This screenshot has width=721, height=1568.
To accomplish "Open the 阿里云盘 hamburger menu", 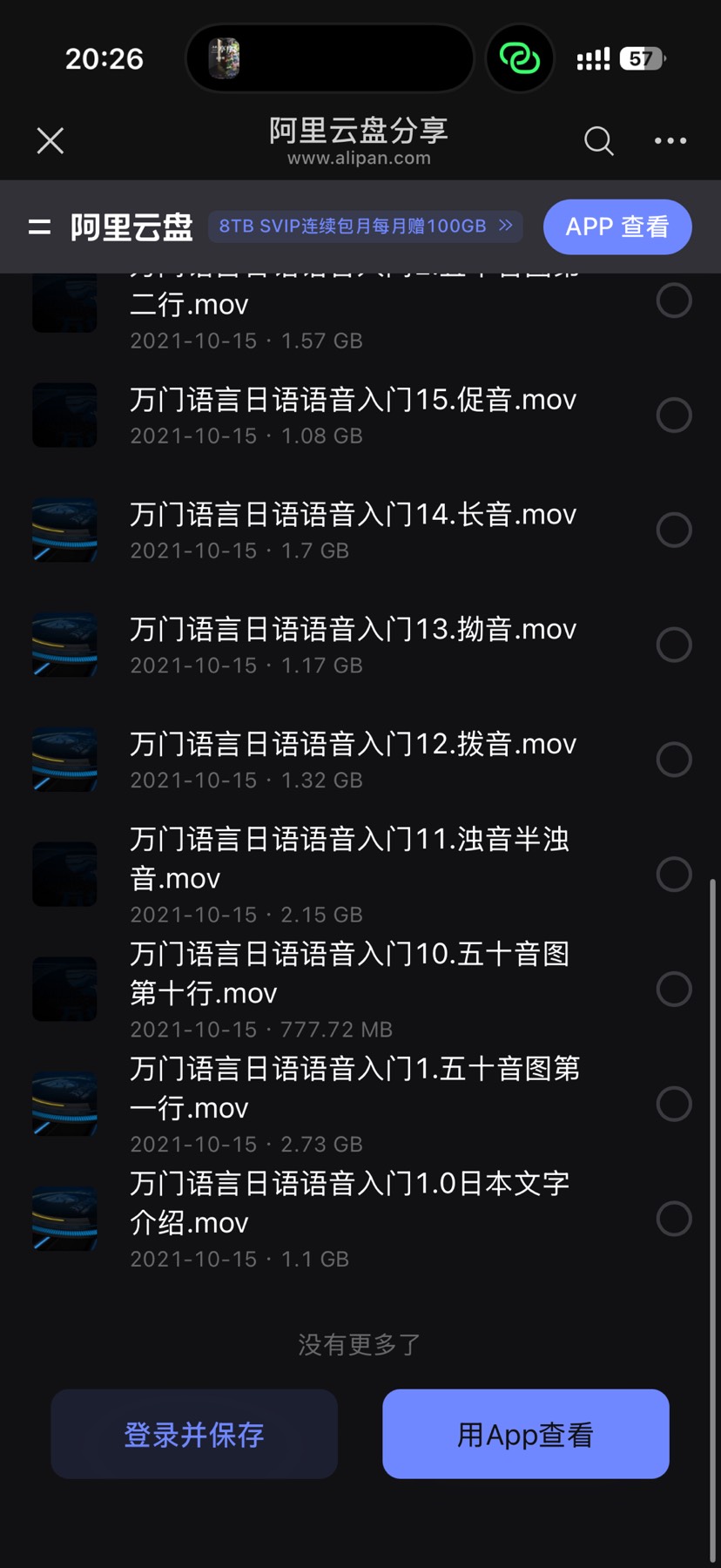I will (x=39, y=227).
